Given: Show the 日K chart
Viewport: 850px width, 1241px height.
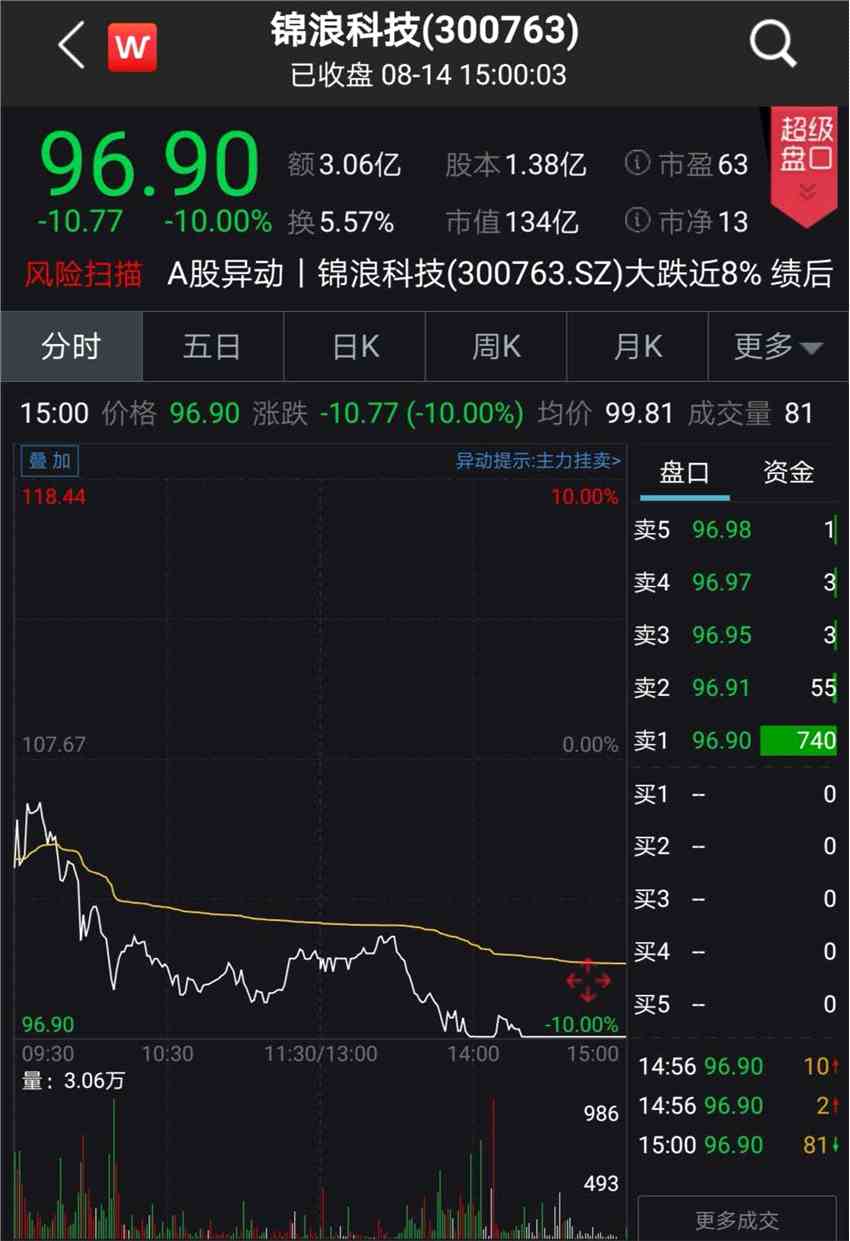Looking at the screenshot, I should (355, 347).
